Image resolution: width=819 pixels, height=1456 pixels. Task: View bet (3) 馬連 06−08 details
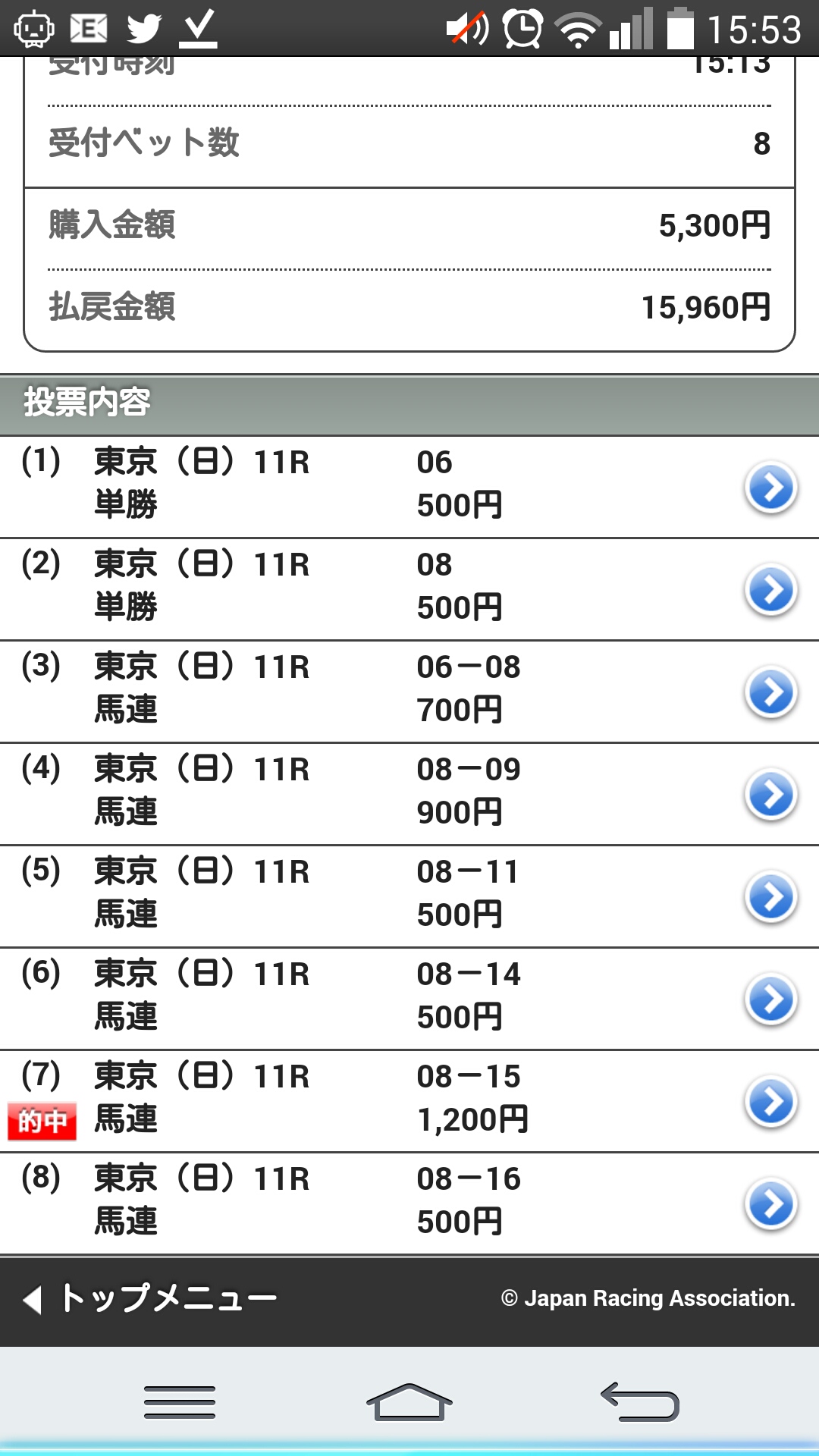pos(770,692)
